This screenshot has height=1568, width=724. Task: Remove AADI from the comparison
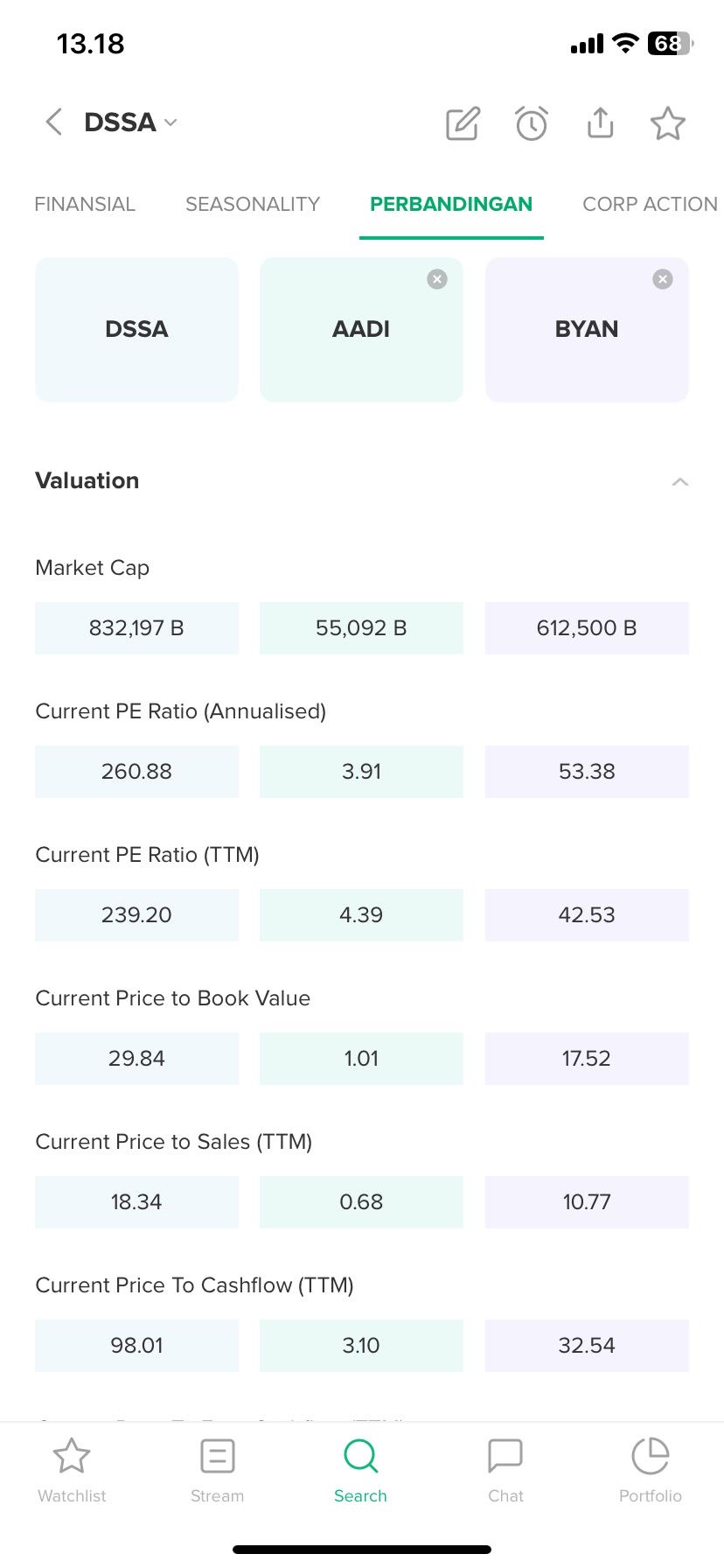pyautogui.click(x=437, y=279)
